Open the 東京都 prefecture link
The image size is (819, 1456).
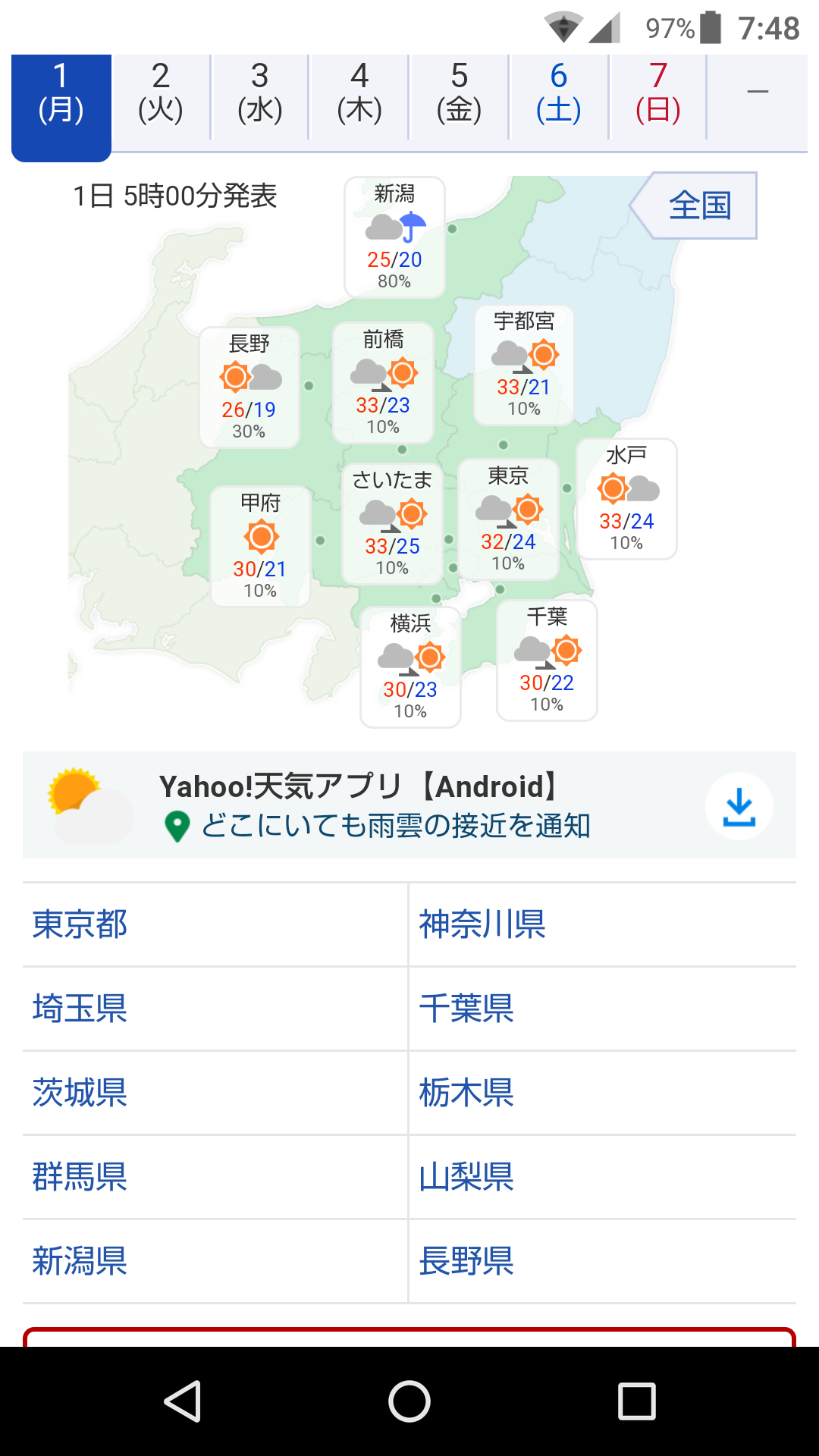[x=80, y=924]
